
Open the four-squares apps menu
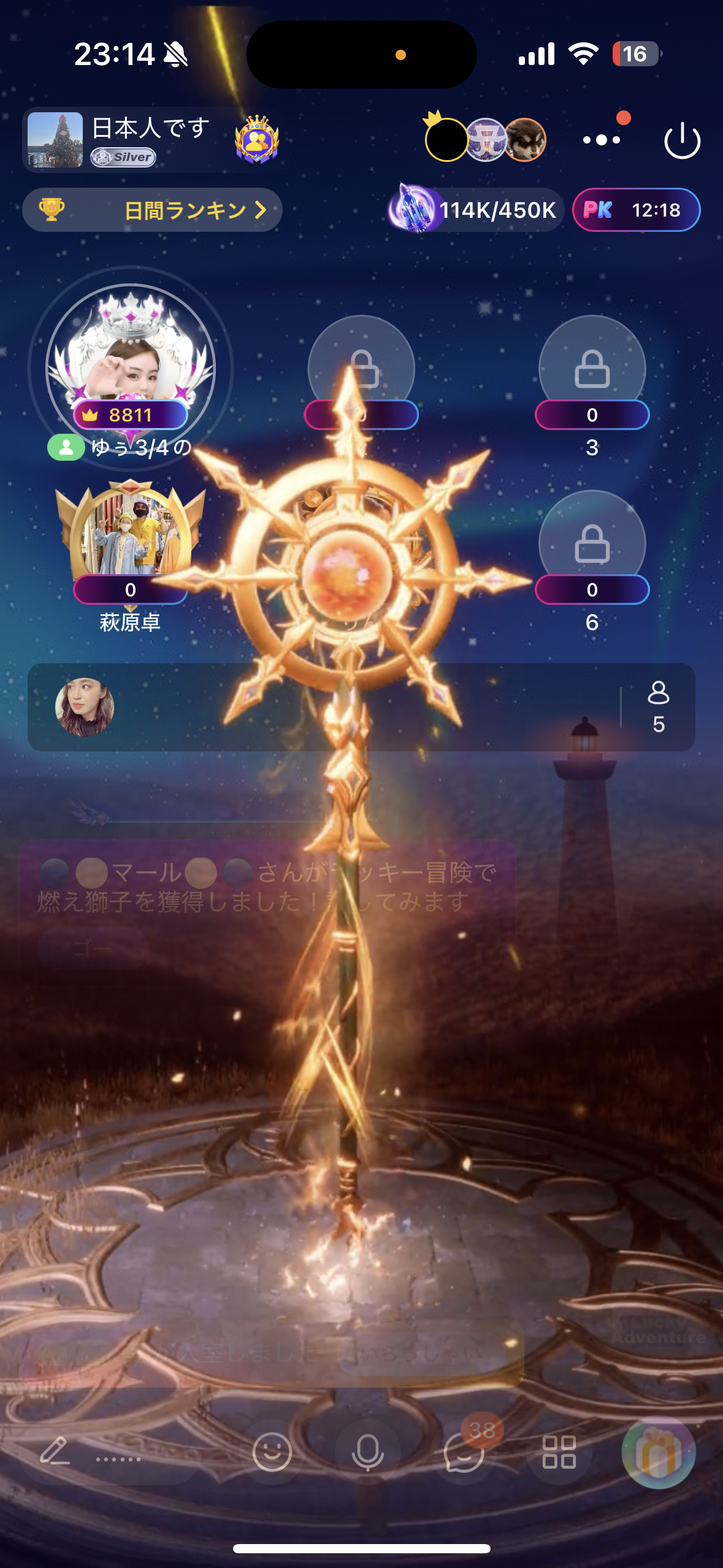[x=559, y=1452]
